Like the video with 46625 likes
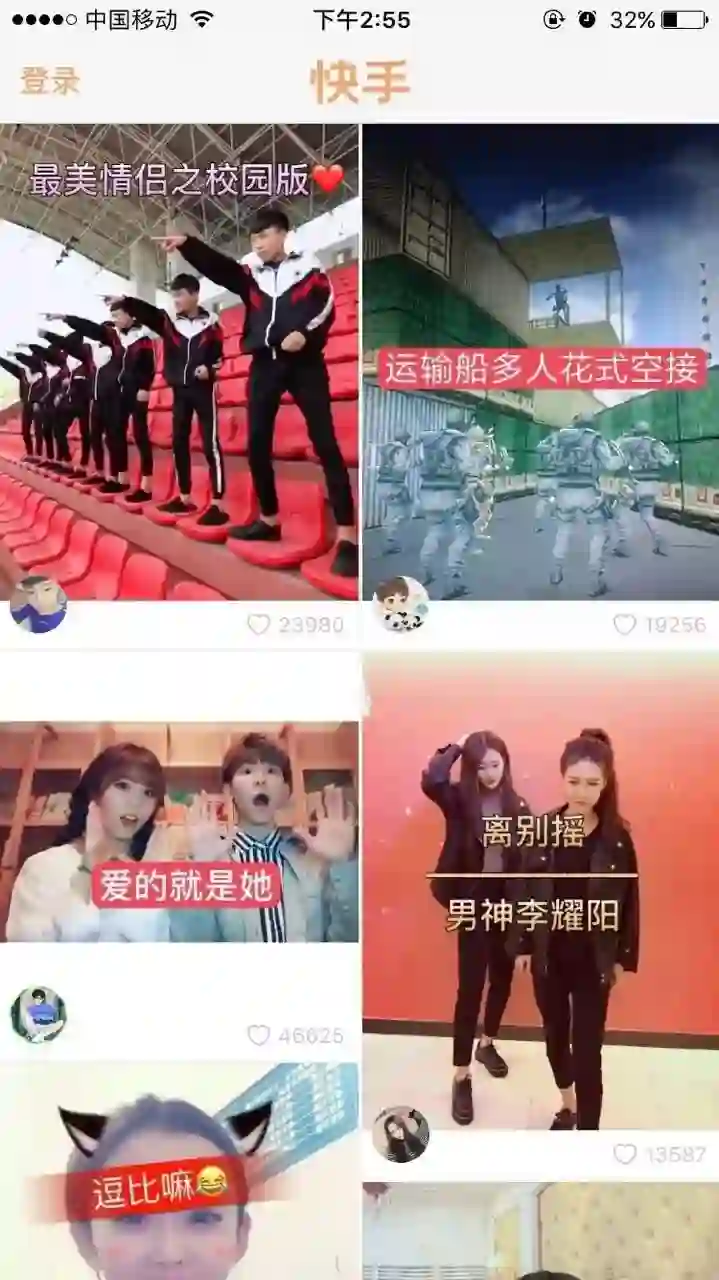This screenshot has height=1280, width=719. point(259,1035)
